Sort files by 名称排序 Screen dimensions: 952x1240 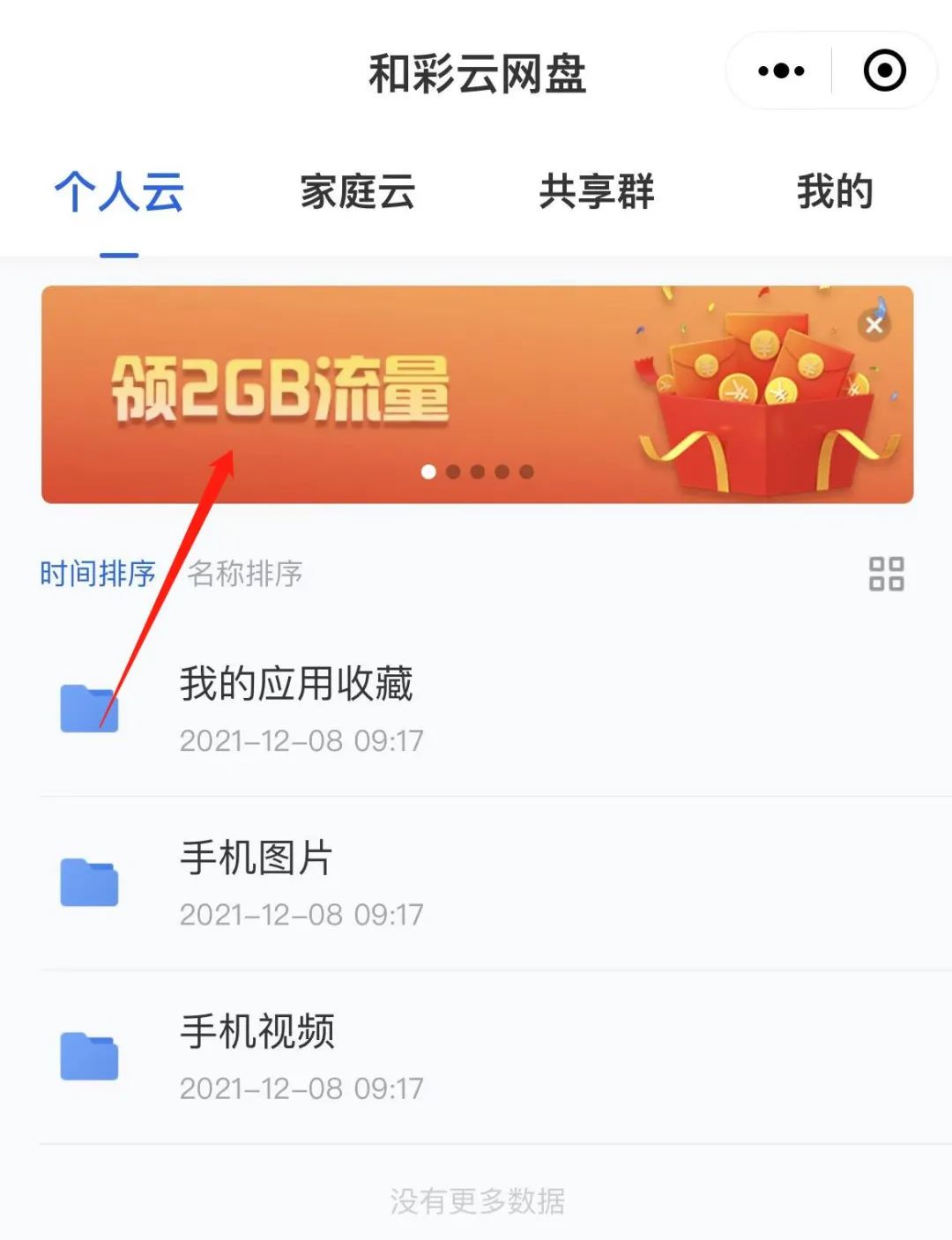[245, 574]
